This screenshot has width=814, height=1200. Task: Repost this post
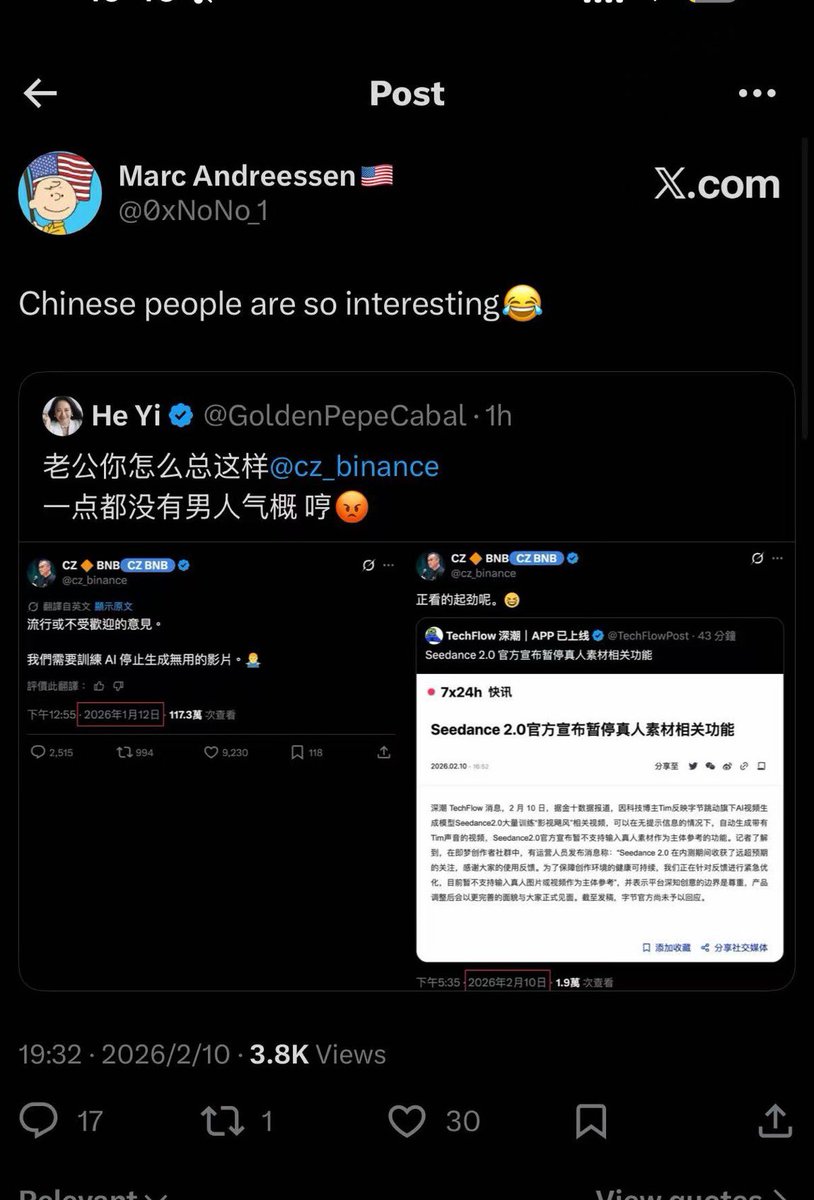[x=222, y=1121]
